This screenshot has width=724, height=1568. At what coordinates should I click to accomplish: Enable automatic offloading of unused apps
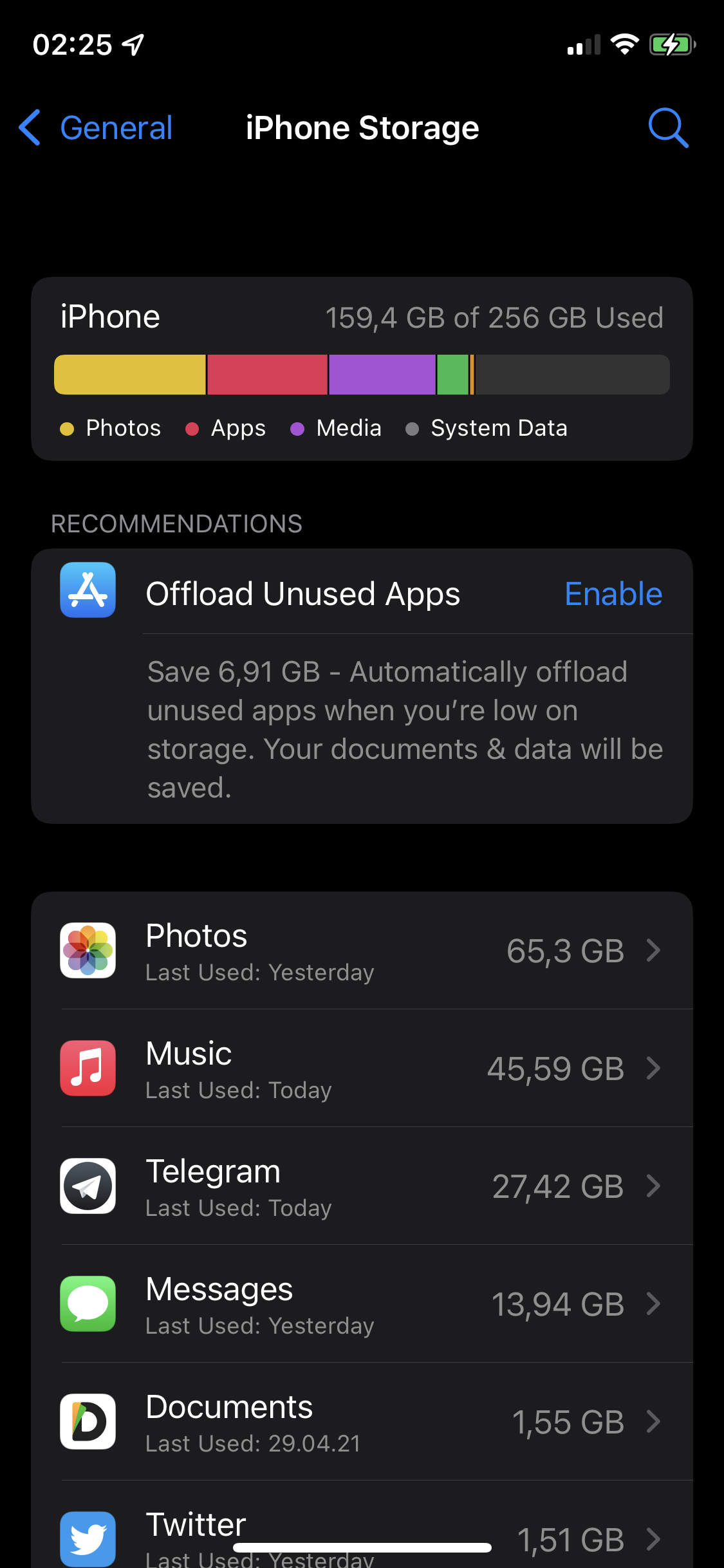click(613, 593)
